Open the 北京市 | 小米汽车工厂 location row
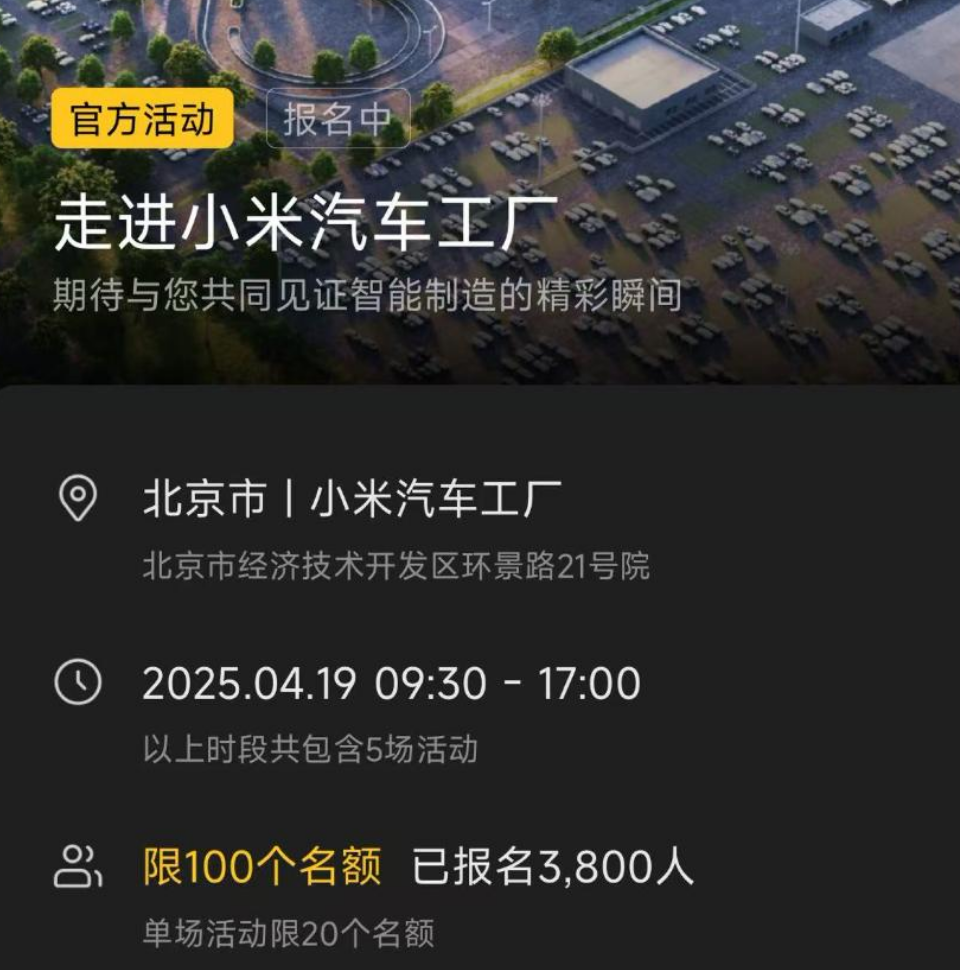The image size is (960, 970). tap(352, 499)
